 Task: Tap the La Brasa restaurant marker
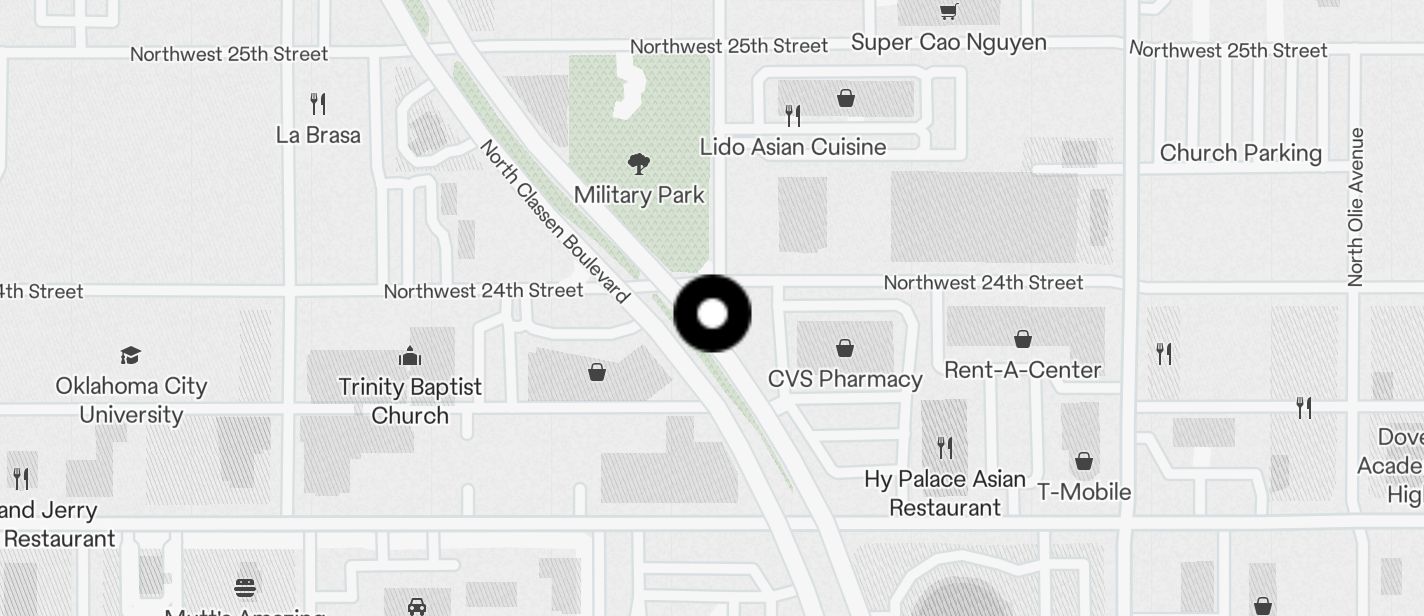(318, 104)
